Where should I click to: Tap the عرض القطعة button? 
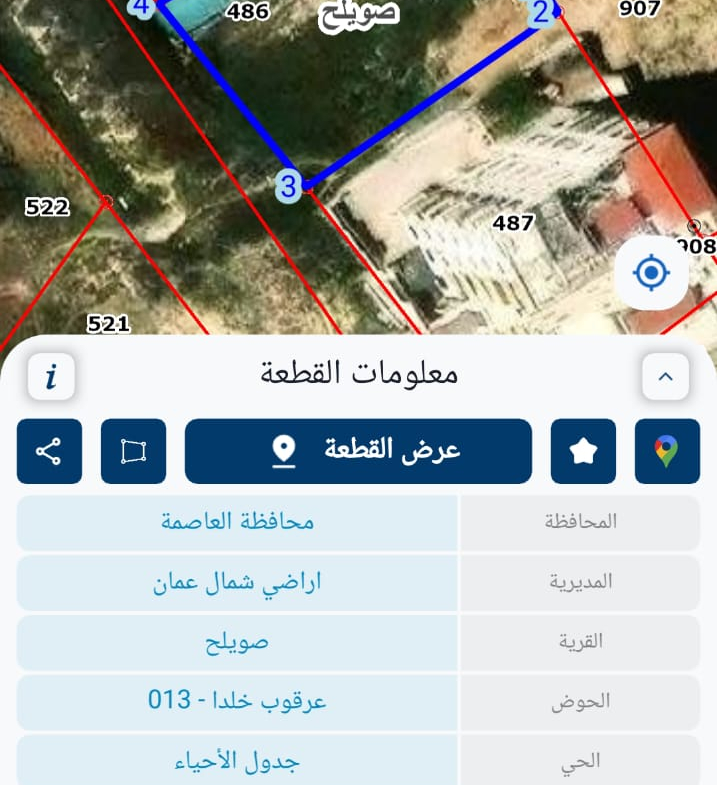tap(358, 451)
